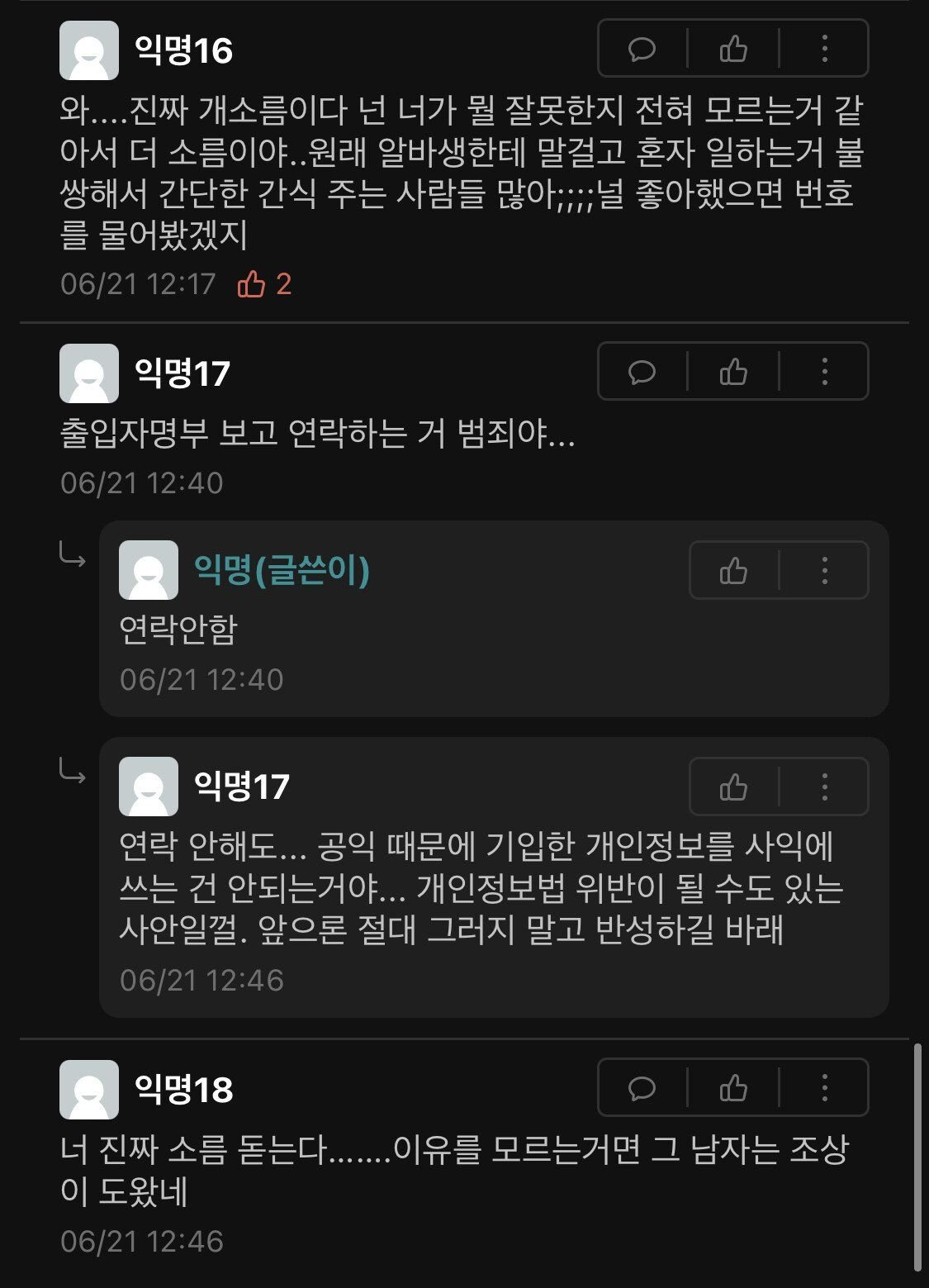Like 익명17's 개인정보법 reply

click(x=733, y=787)
